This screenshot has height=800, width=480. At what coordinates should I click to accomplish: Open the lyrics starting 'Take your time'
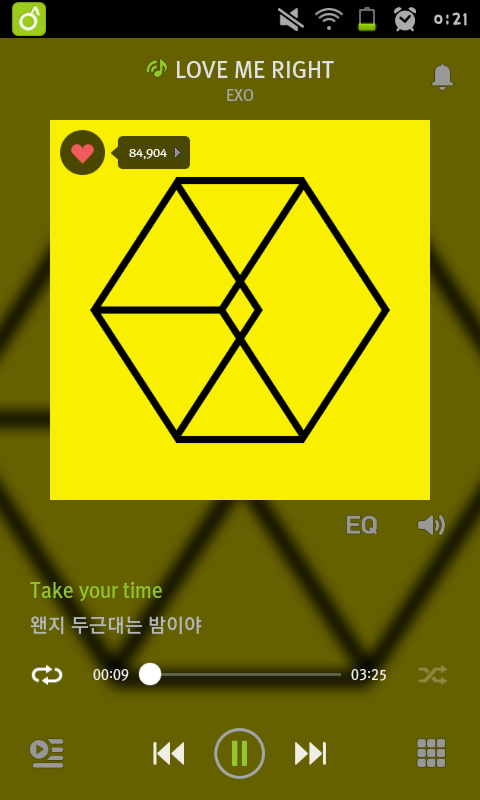click(x=96, y=590)
